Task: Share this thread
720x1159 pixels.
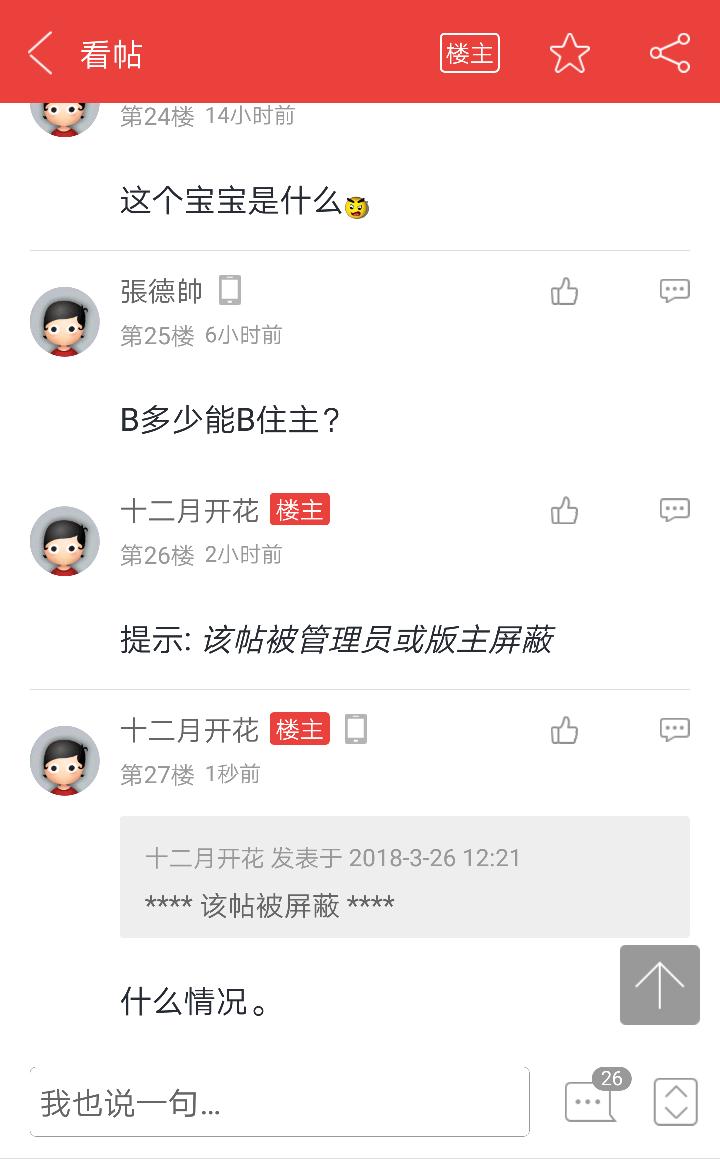Action: pyautogui.click(x=669, y=53)
